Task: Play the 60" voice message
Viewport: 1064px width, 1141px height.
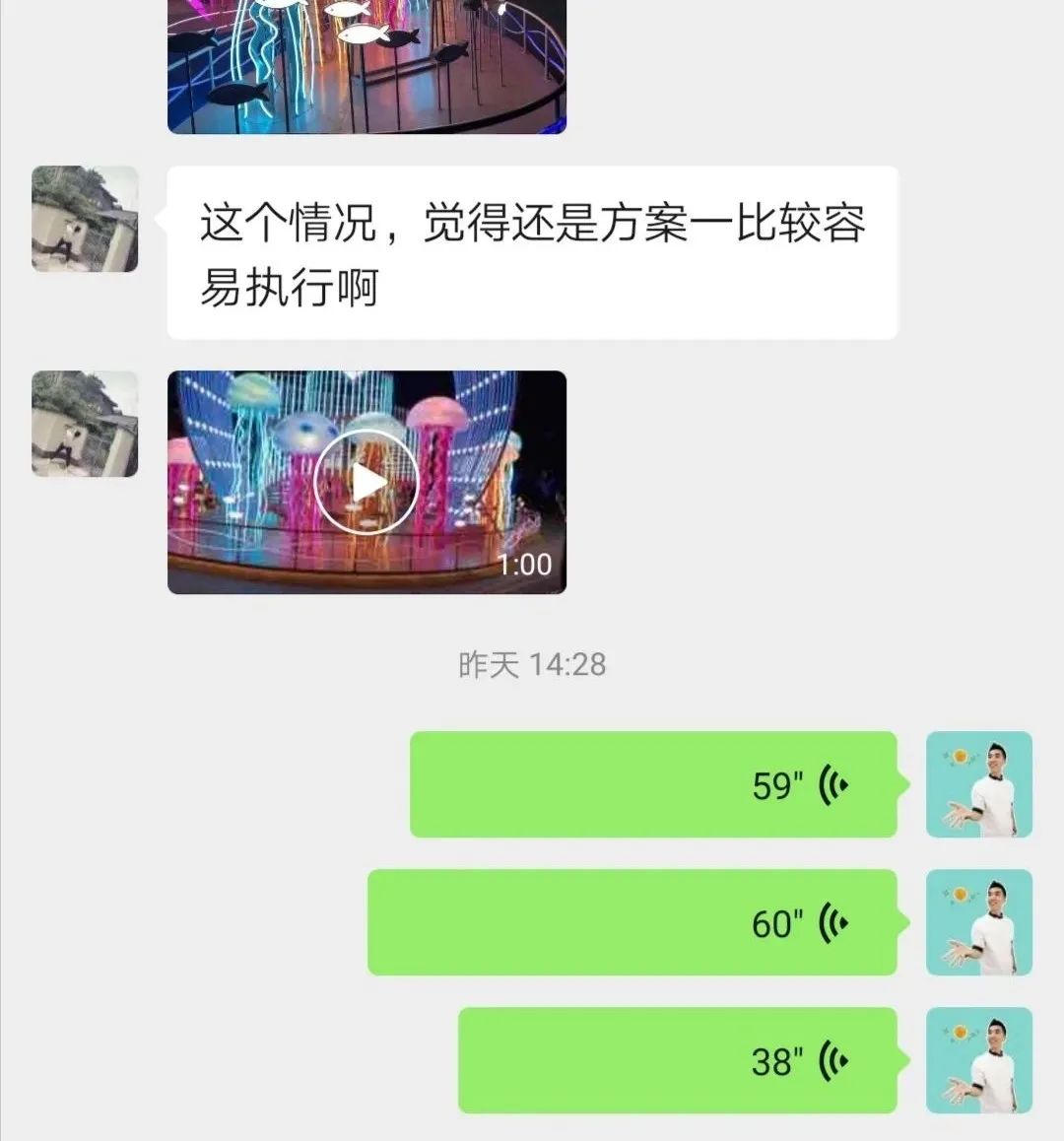Action: click(x=632, y=922)
